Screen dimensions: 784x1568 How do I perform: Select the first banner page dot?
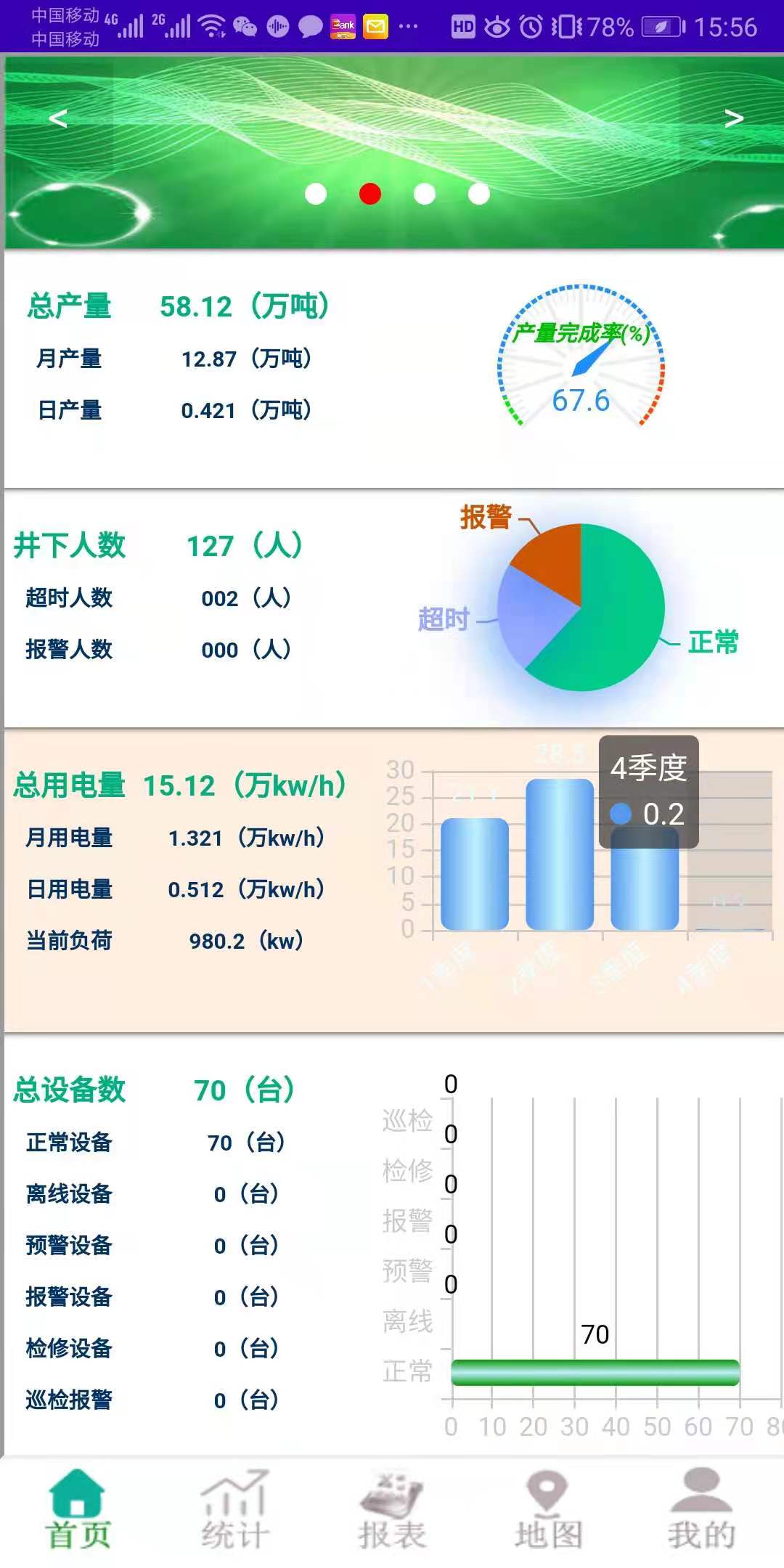tap(316, 194)
